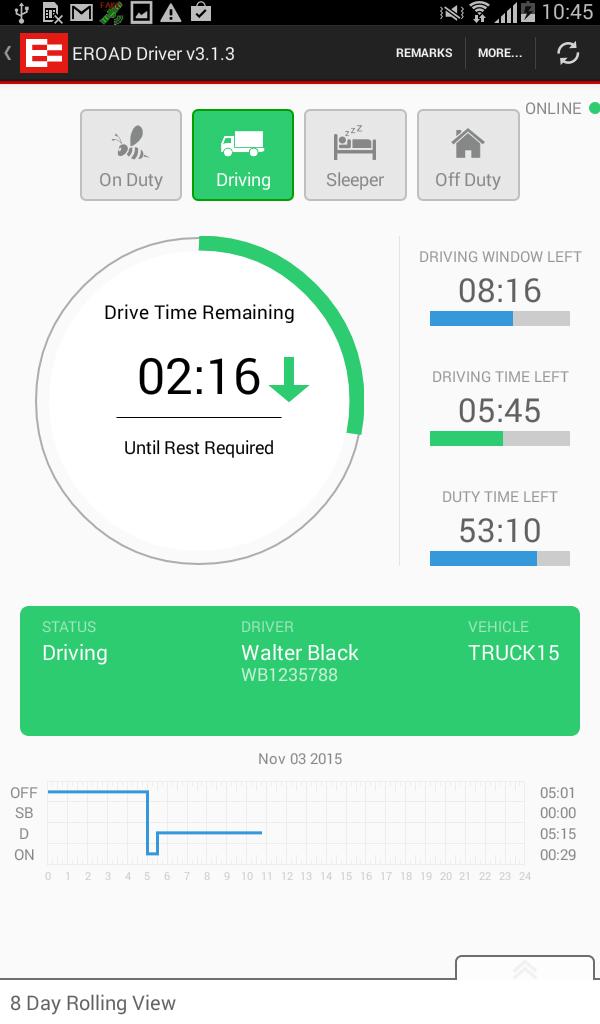The image size is (600, 1024).
Task: Open the Remarks action
Action: click(x=424, y=53)
